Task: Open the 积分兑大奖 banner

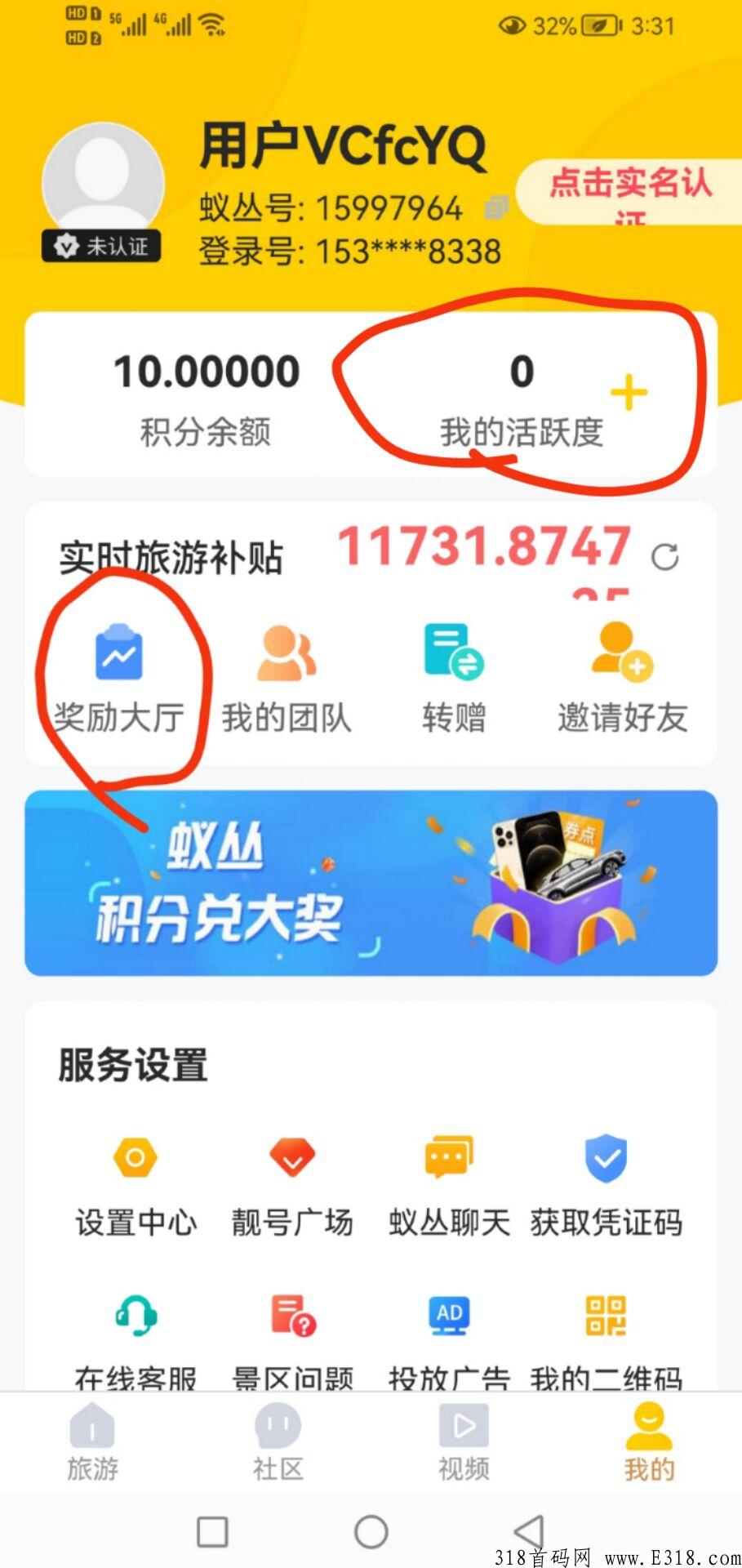Action: pyautogui.click(x=371, y=883)
